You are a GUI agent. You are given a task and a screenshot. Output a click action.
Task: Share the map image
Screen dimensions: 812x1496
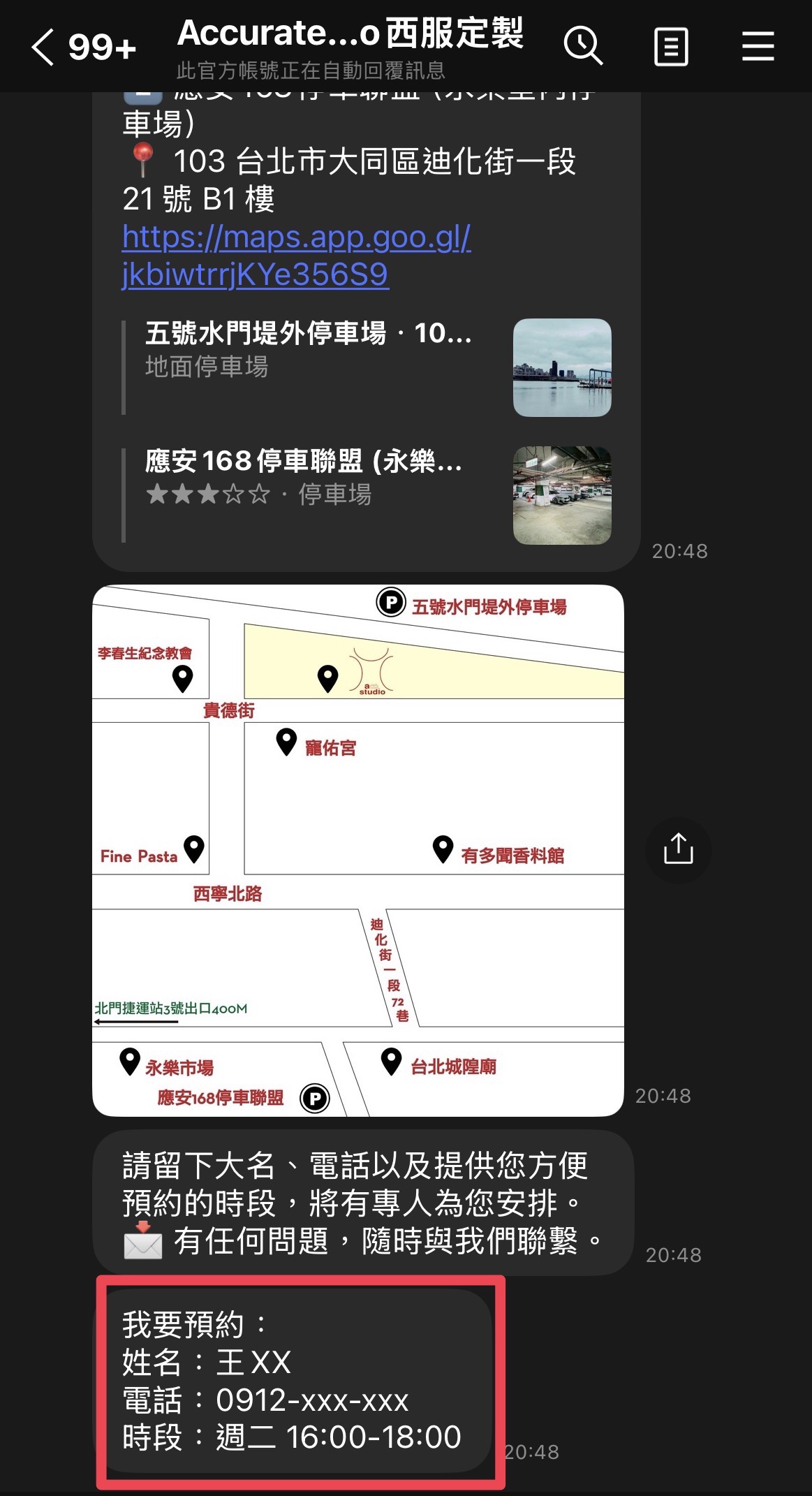678,850
